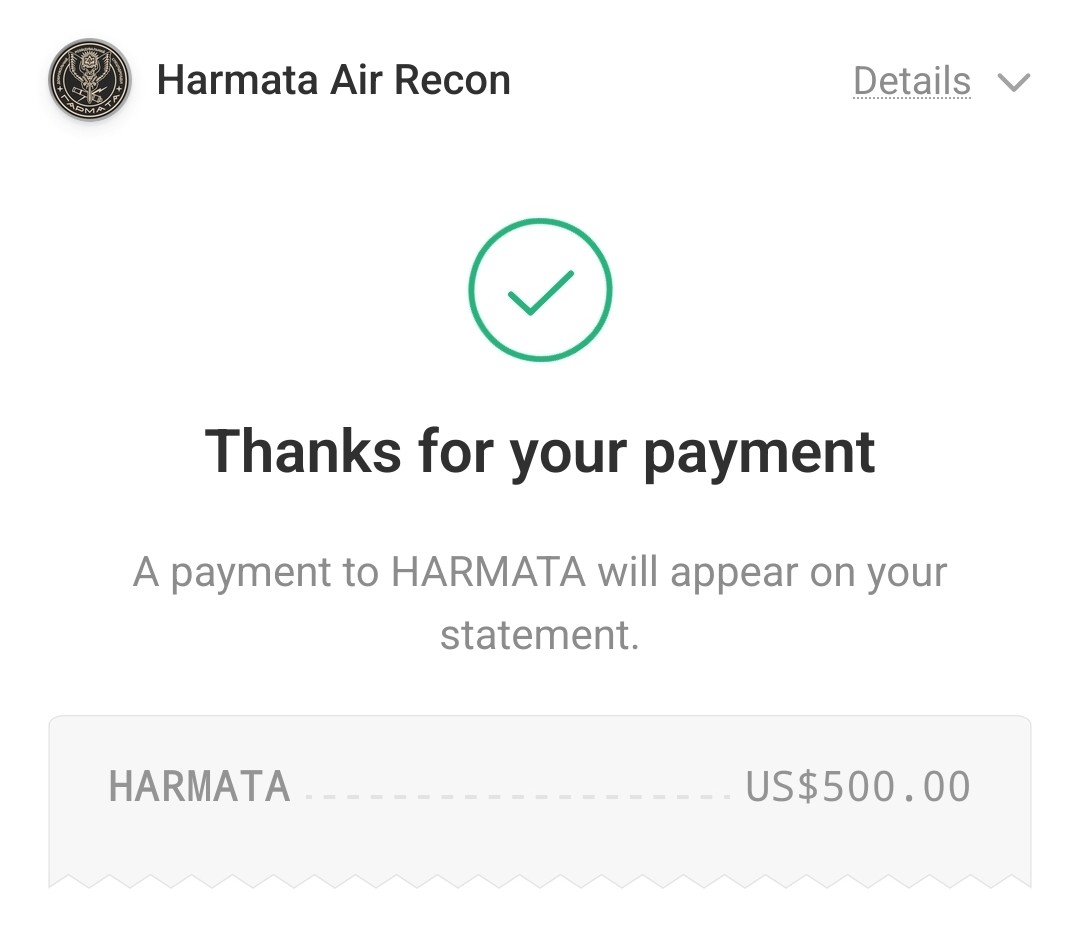Expand the Details dropdown
The width and height of the screenshot is (1080, 945).
coord(938,81)
